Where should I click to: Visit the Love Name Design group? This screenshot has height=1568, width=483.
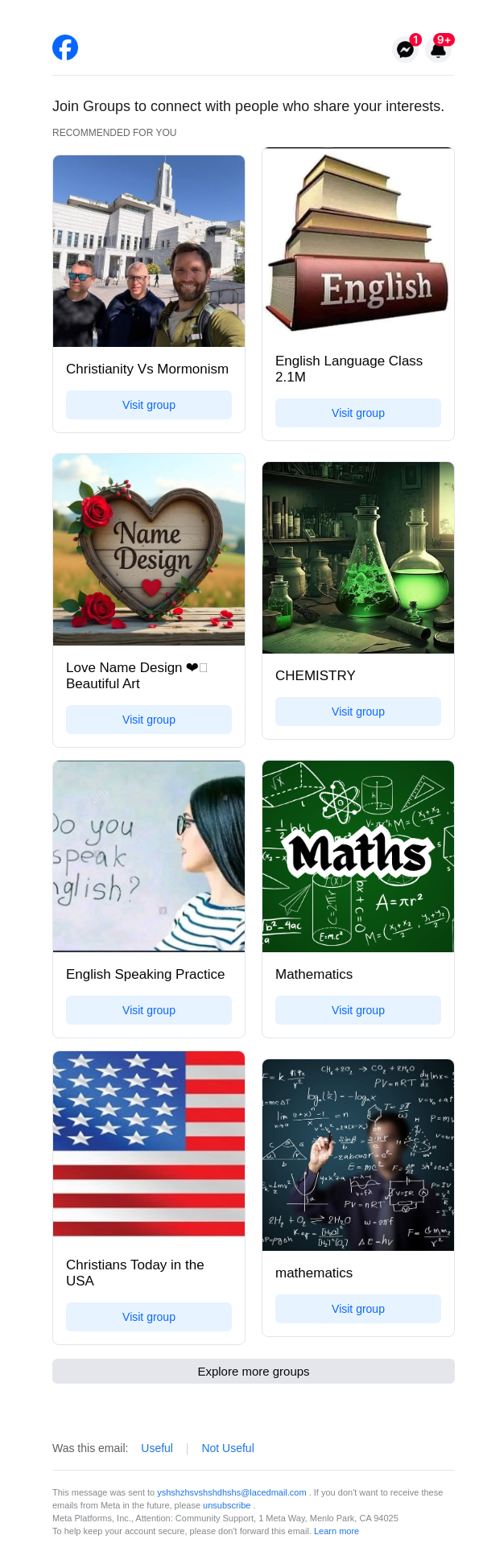(x=149, y=720)
